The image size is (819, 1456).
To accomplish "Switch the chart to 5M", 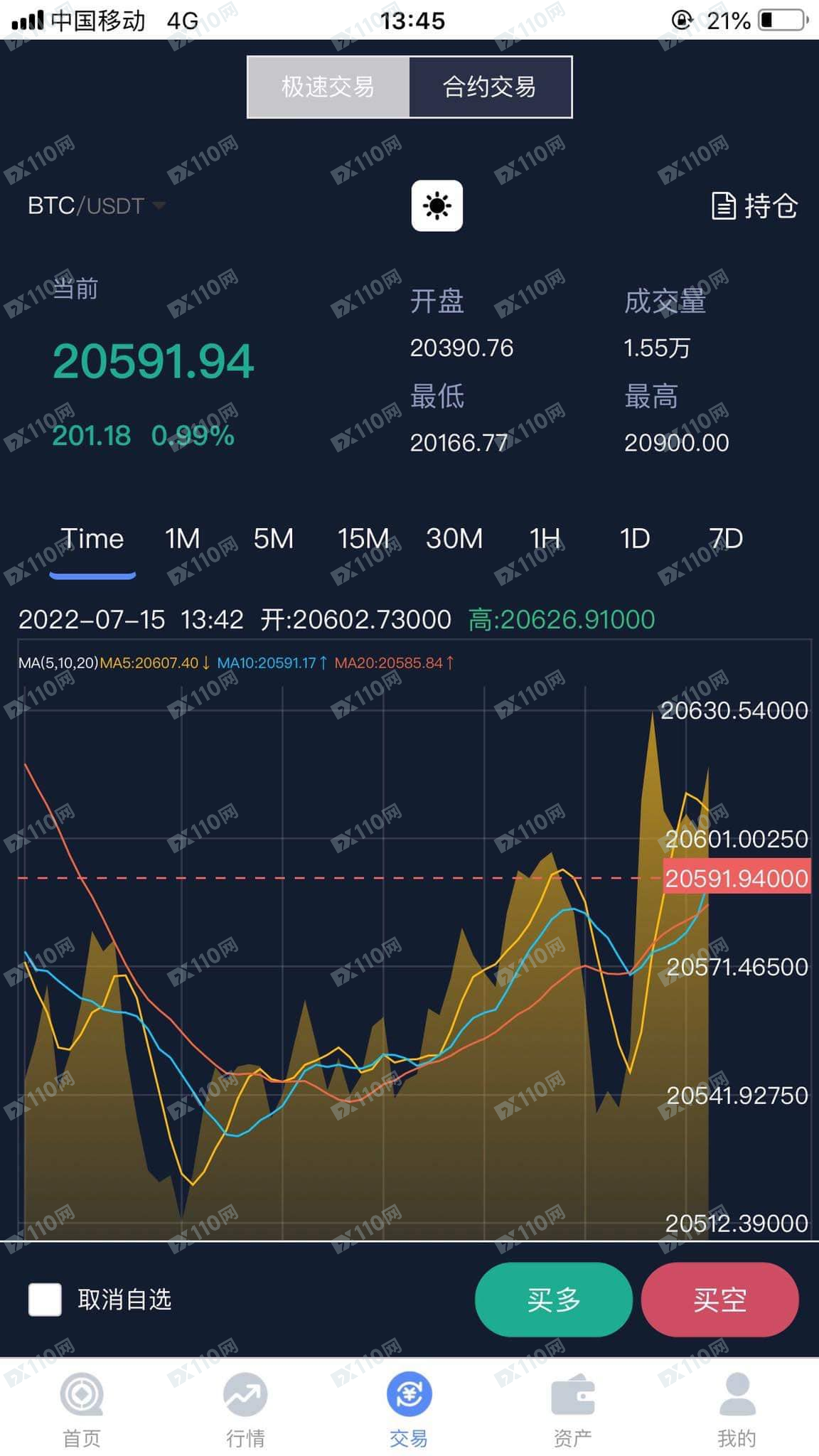I will [x=274, y=539].
